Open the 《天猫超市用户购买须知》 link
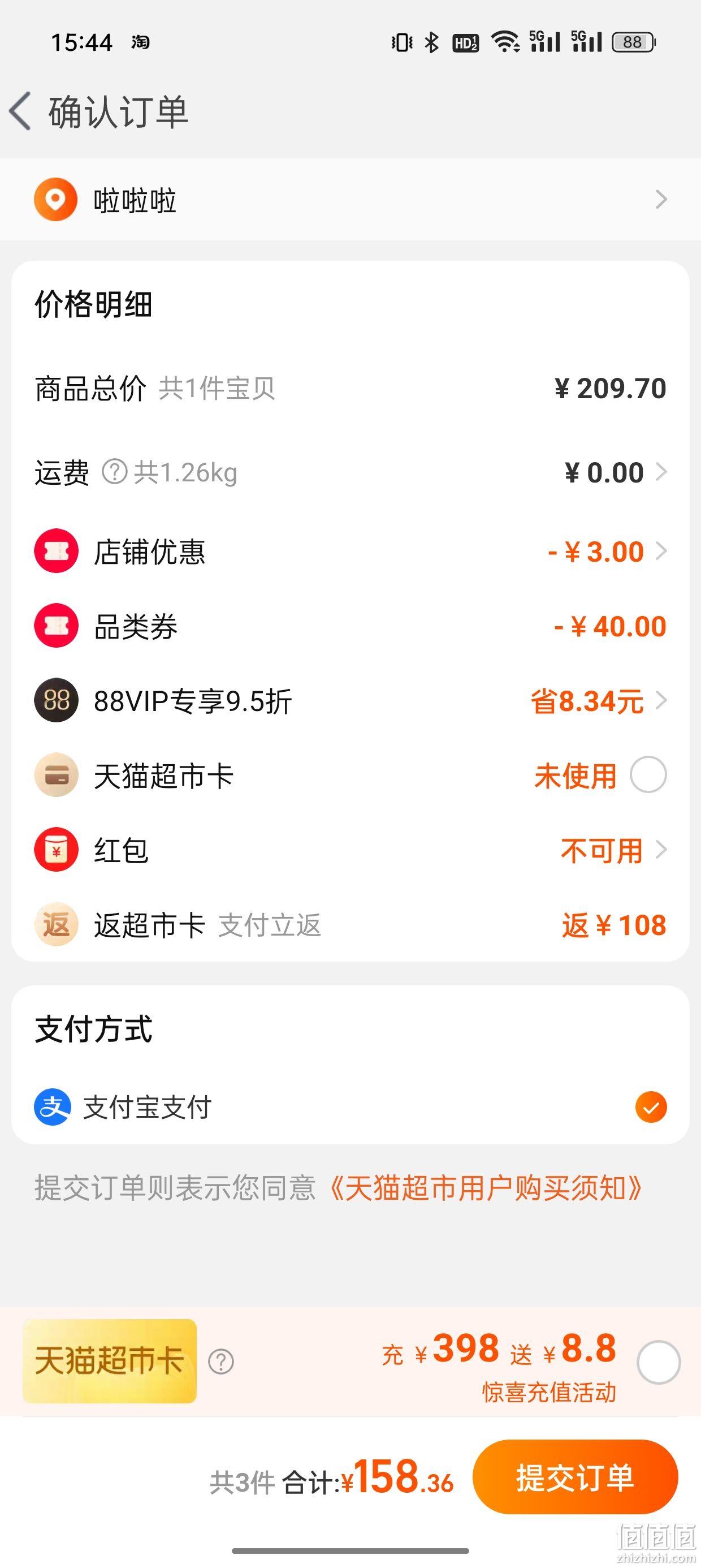701x1568 pixels. pyautogui.click(x=486, y=1187)
